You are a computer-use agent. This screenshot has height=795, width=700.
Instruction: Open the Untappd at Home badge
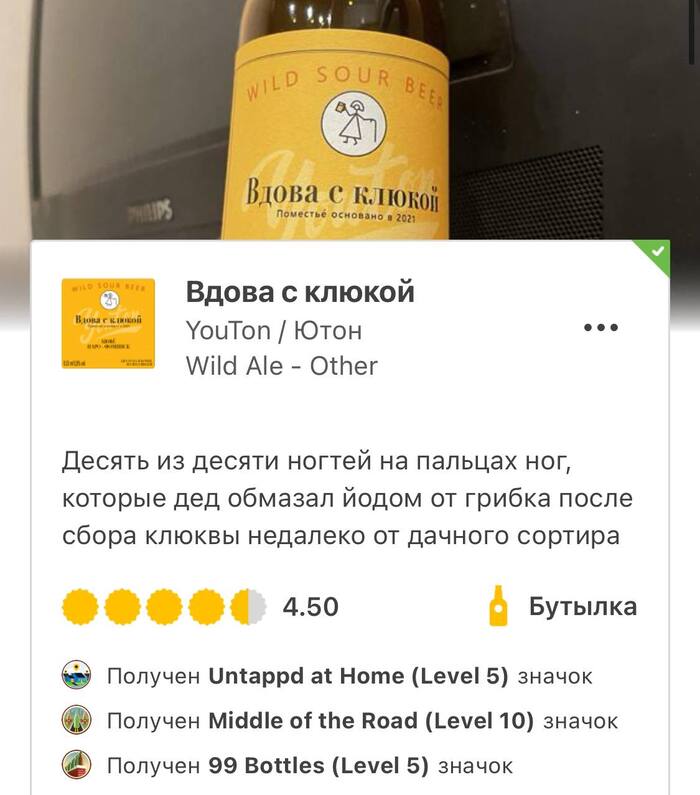(x=358, y=676)
